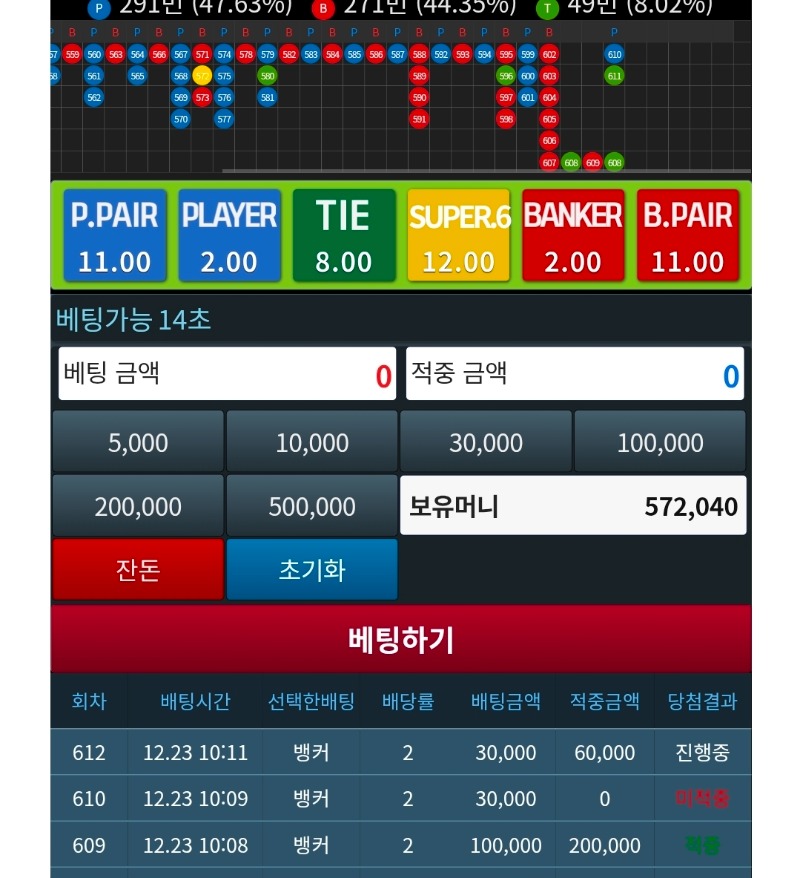Image resolution: width=800 pixels, height=878 pixels.
Task: Choose the PLAYER 2.00 bet
Action: coord(229,236)
